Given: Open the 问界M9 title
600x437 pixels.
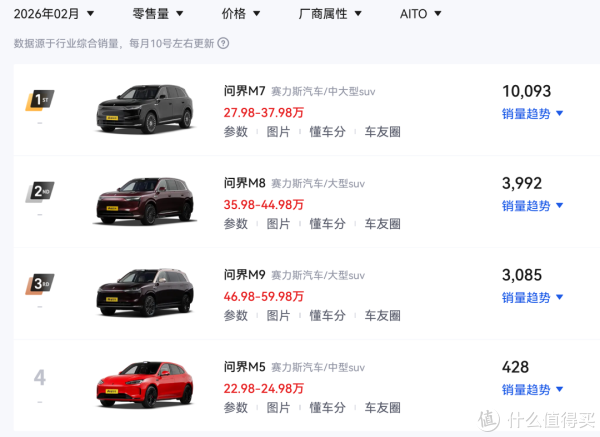Looking at the screenshot, I should [x=244, y=274].
